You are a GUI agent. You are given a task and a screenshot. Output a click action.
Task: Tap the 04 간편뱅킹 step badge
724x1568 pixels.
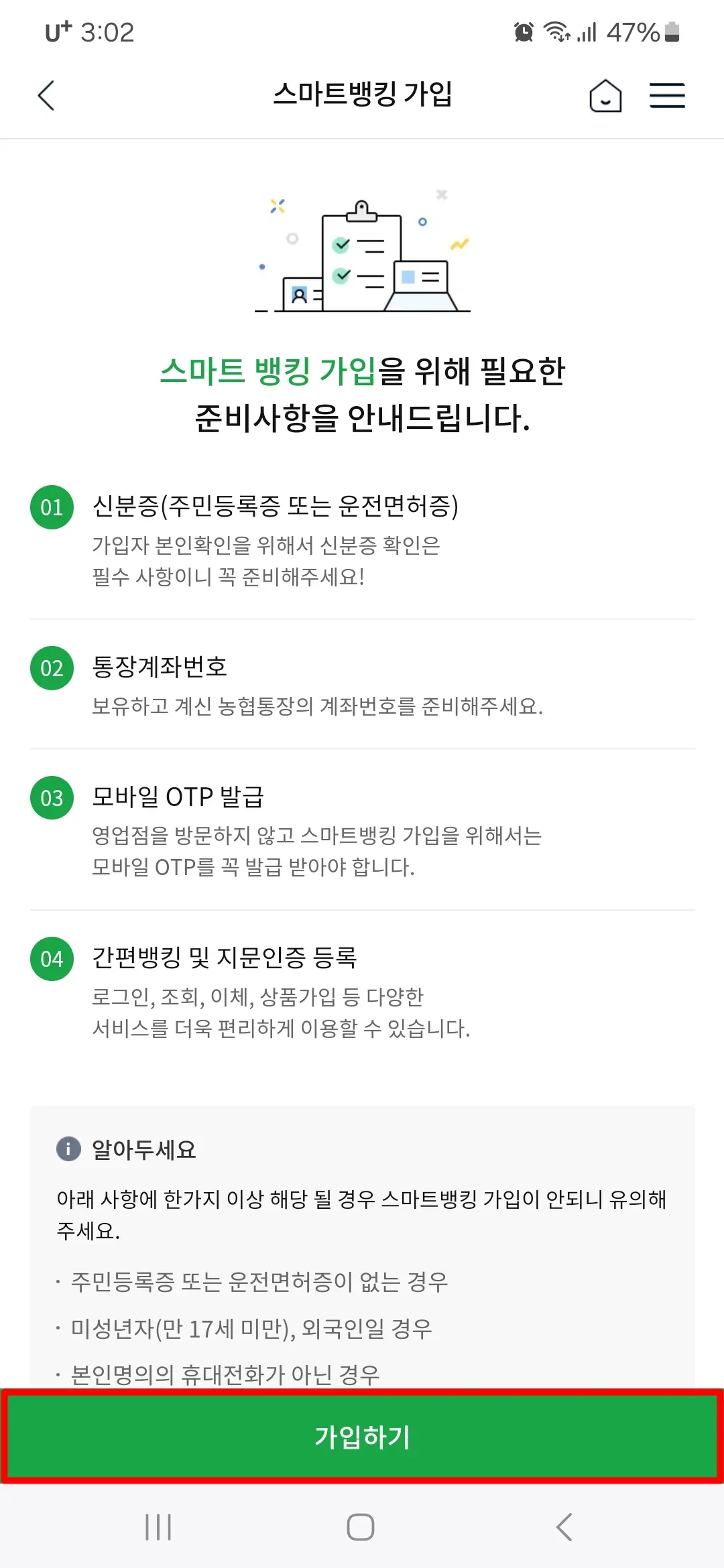[x=52, y=960]
